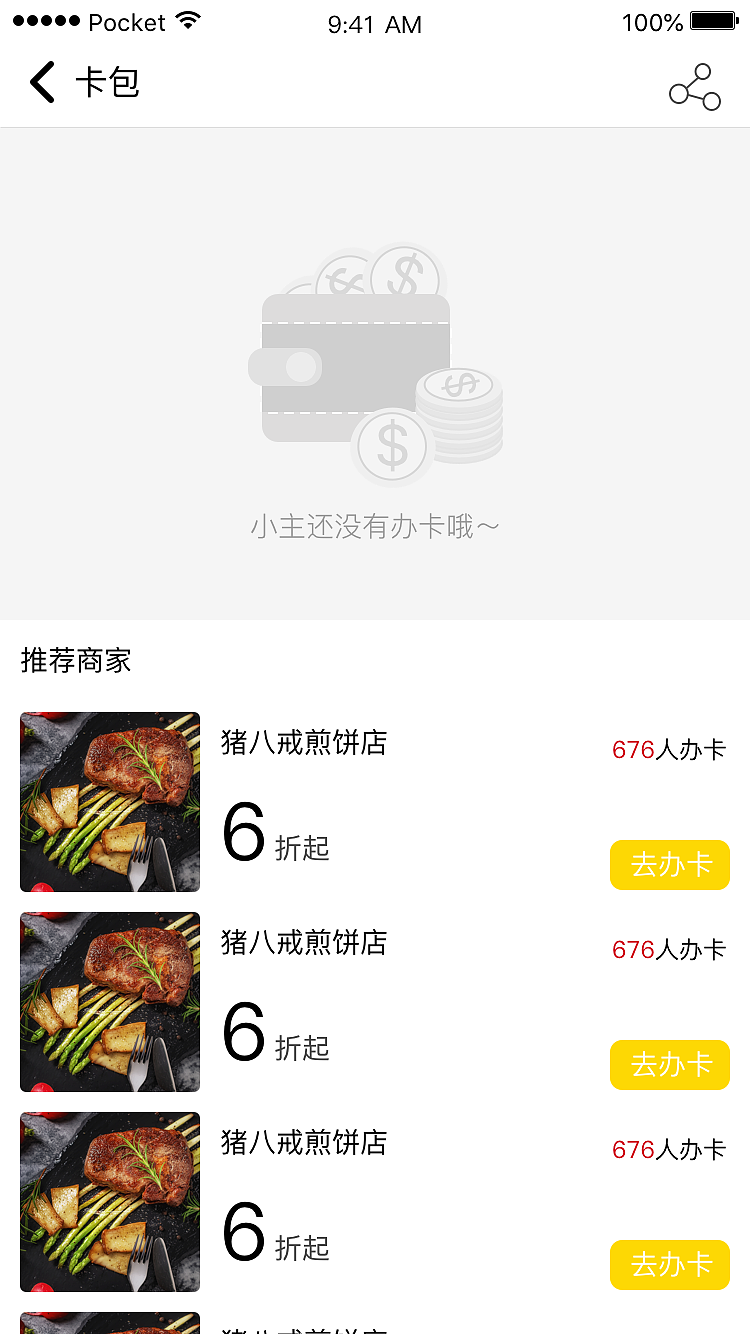Tap the third 去办卡 yellow button
750x1334 pixels.
(x=670, y=1265)
